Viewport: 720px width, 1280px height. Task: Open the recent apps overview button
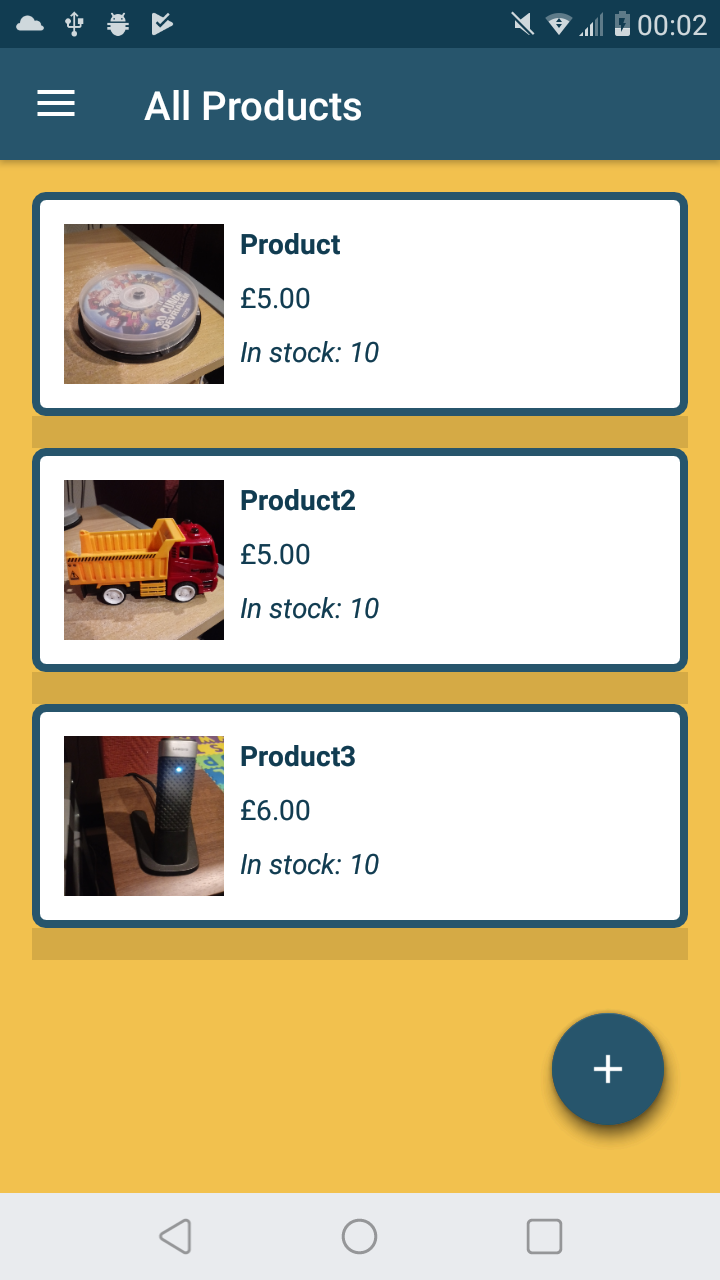click(x=544, y=1235)
